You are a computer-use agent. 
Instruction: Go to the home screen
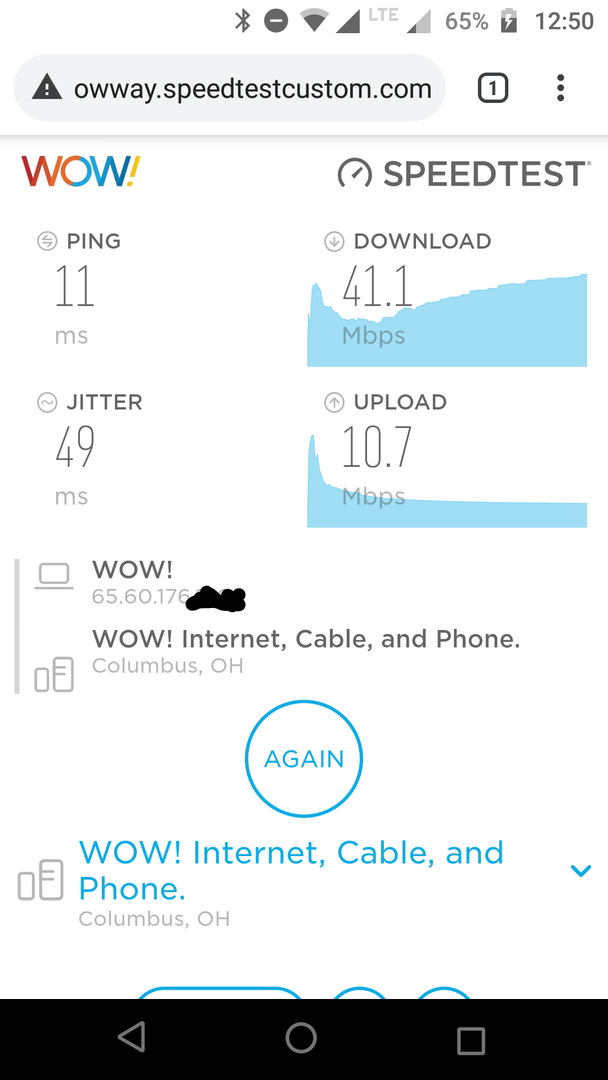[301, 1037]
